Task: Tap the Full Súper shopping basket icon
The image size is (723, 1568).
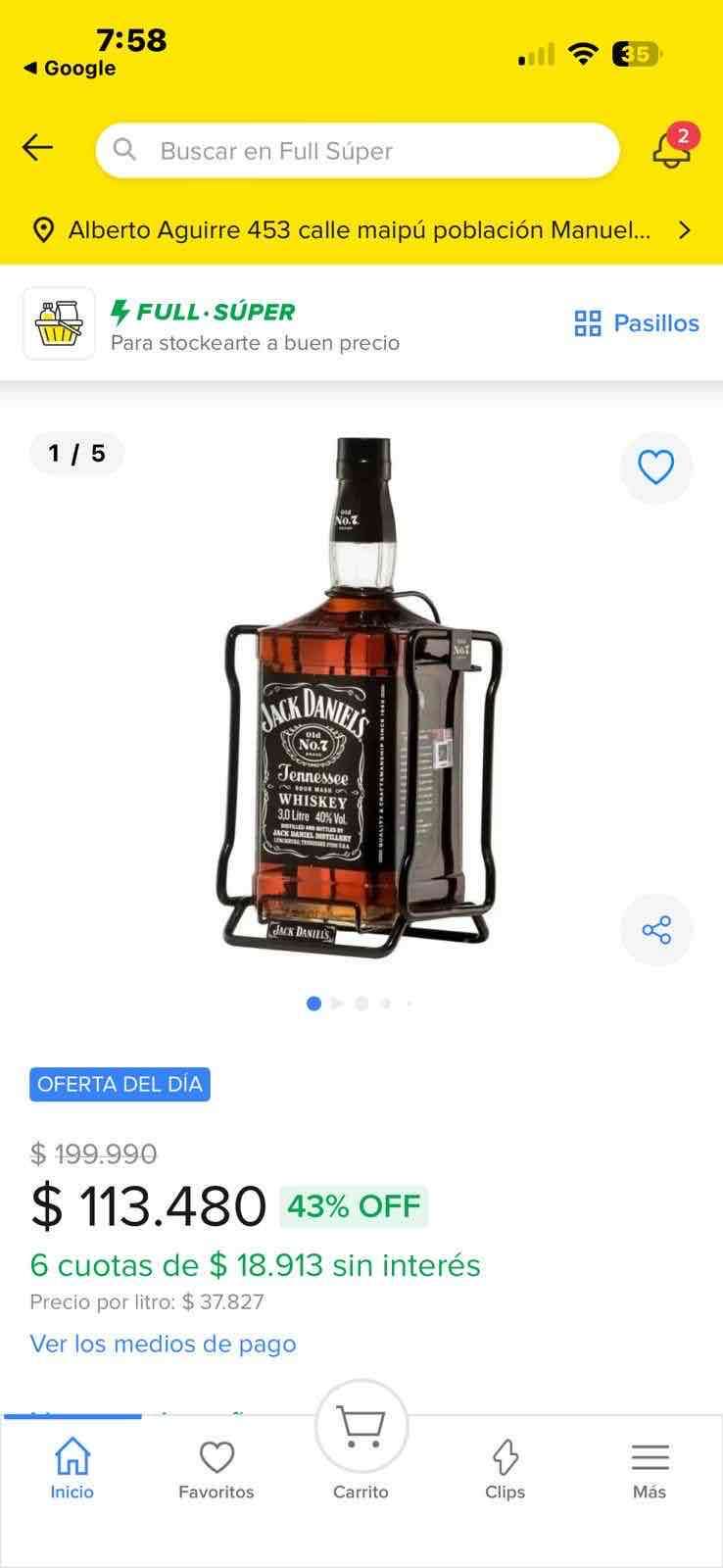Action: click(x=59, y=323)
